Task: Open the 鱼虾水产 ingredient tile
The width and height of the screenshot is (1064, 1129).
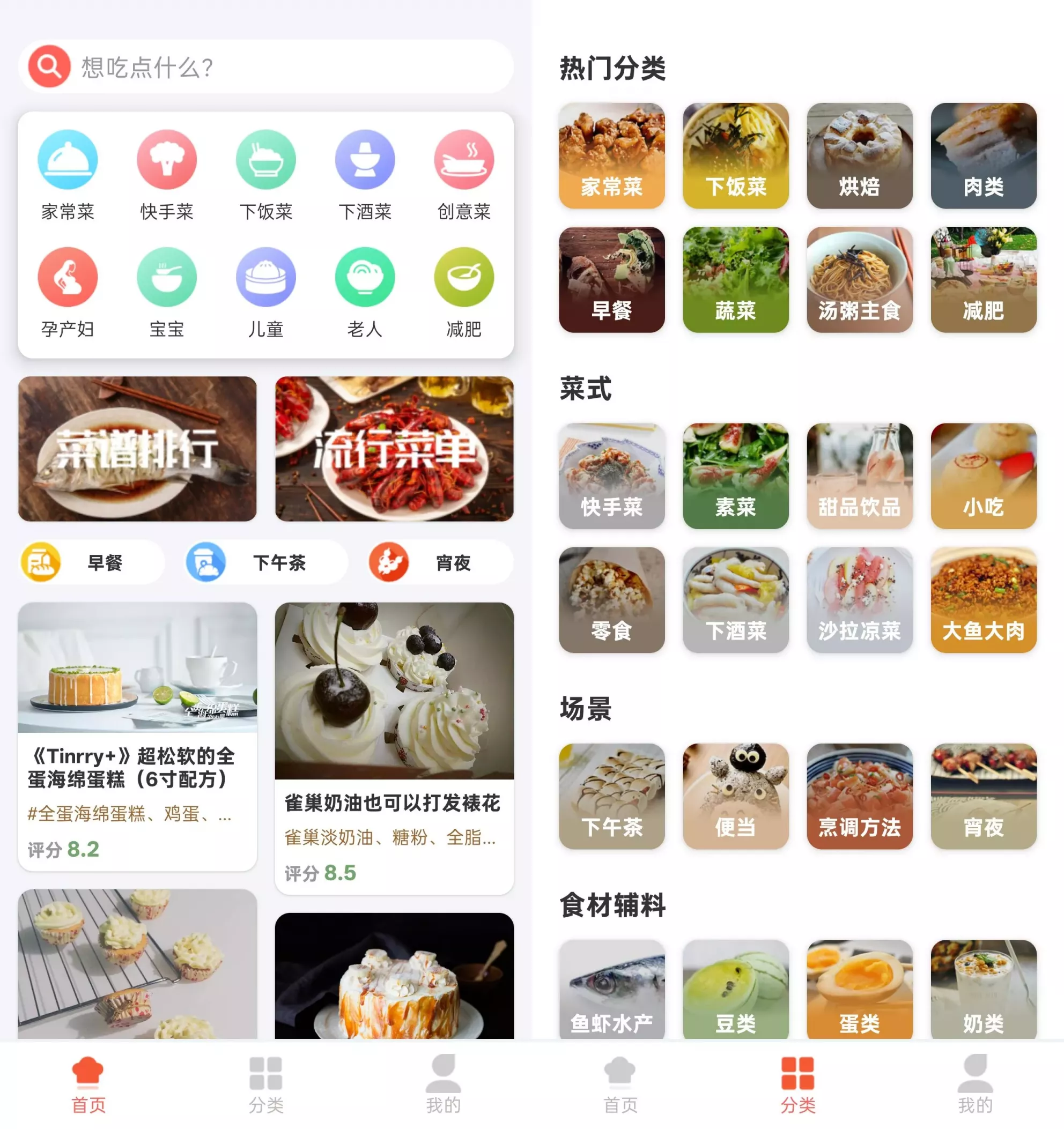Action: 611,989
